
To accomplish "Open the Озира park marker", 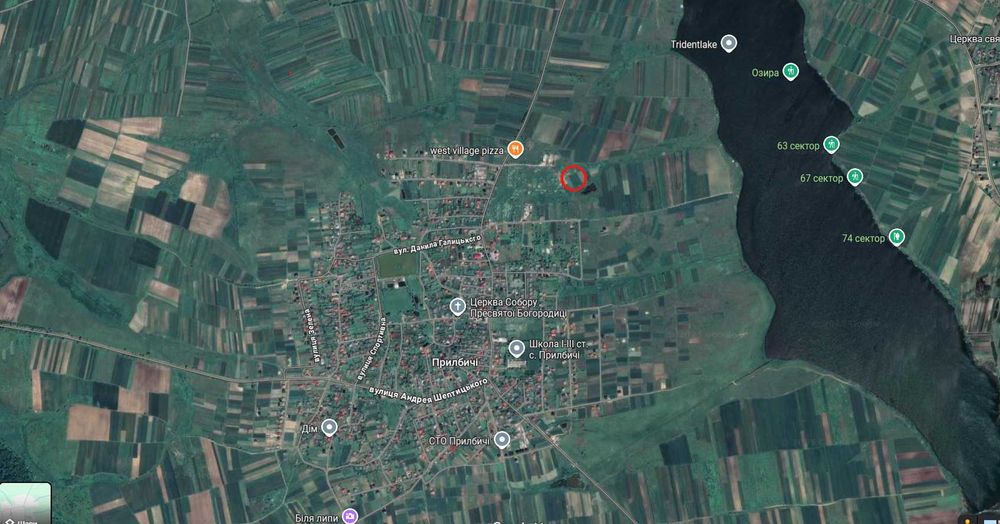I will click(791, 72).
